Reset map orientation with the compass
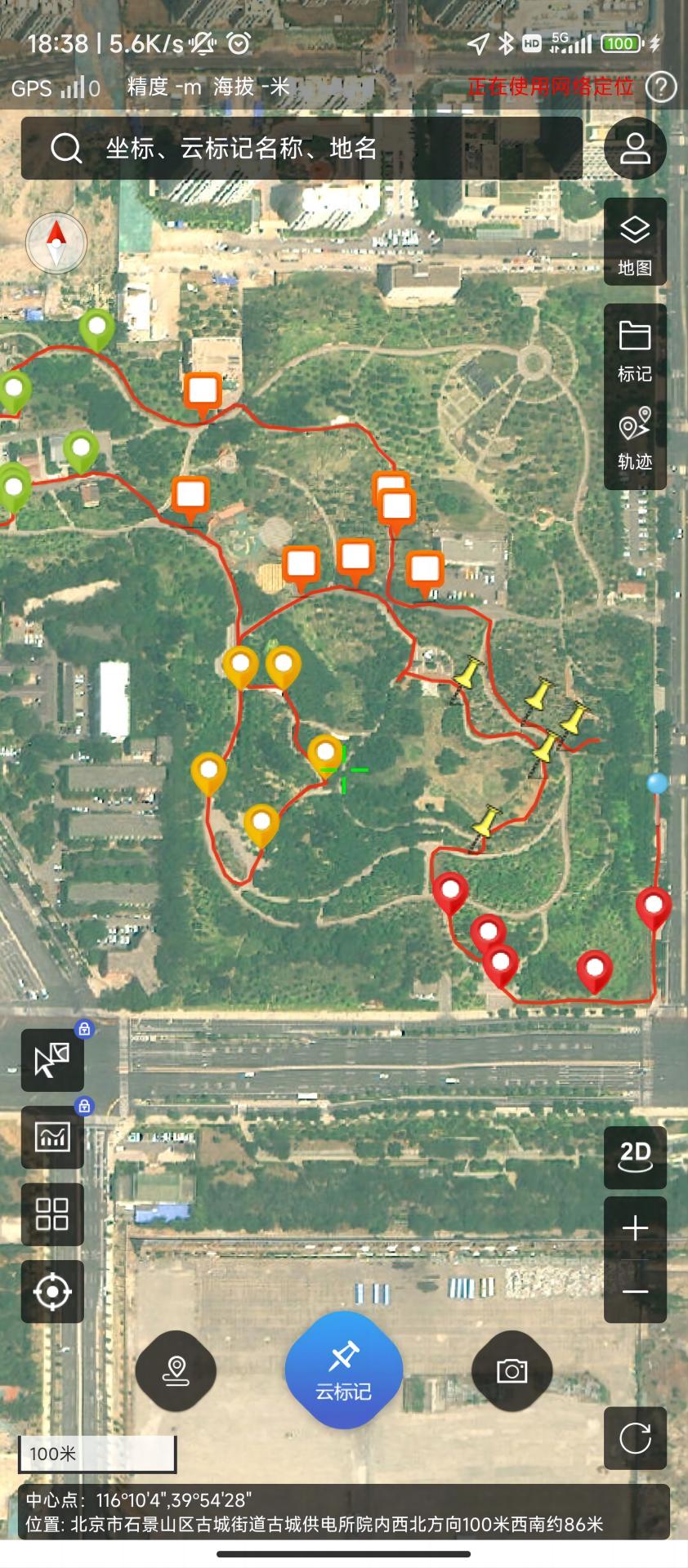 (x=56, y=243)
